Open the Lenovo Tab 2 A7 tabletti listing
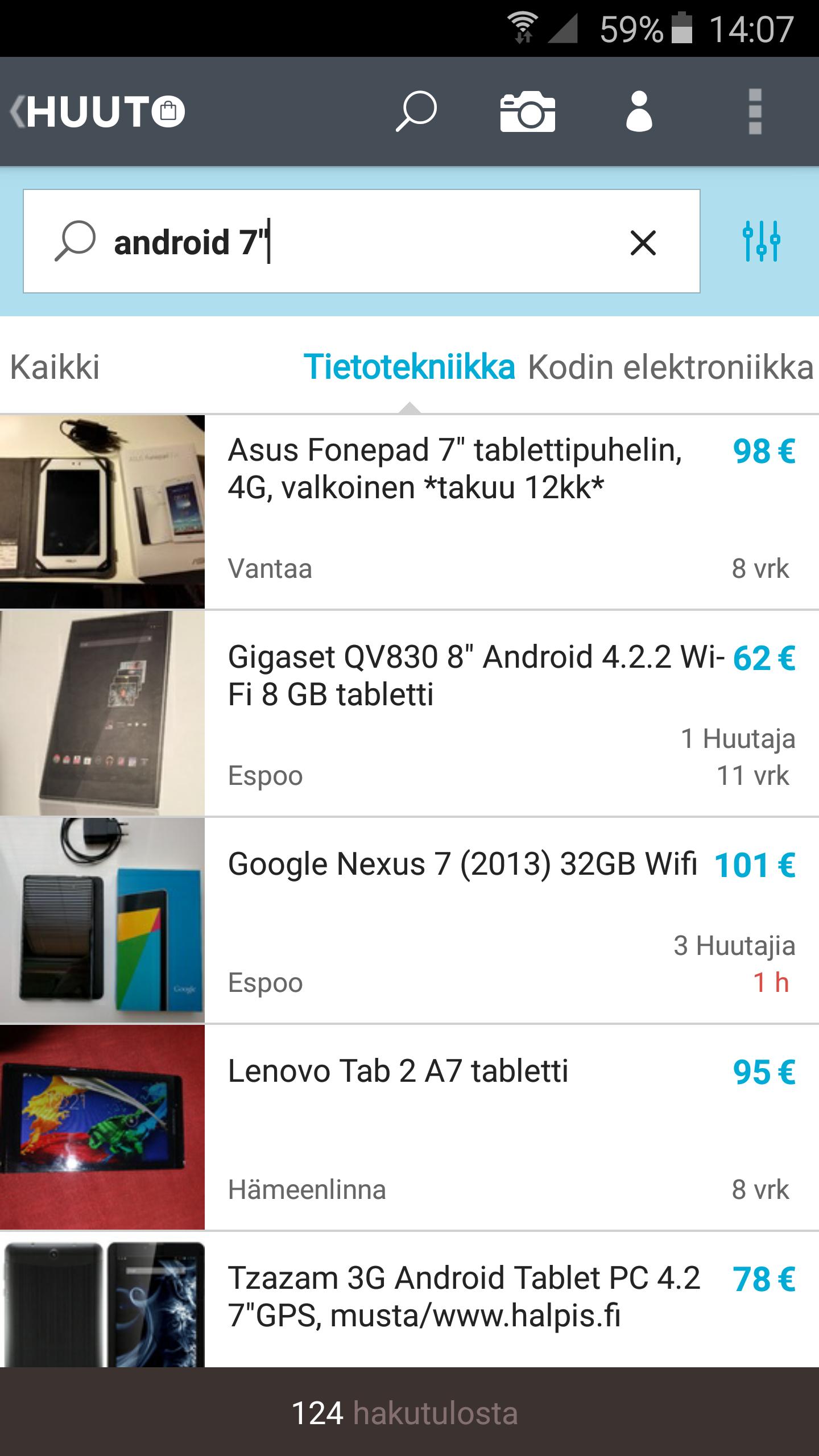The width and height of the screenshot is (819, 1456). pyautogui.click(x=455, y=1127)
